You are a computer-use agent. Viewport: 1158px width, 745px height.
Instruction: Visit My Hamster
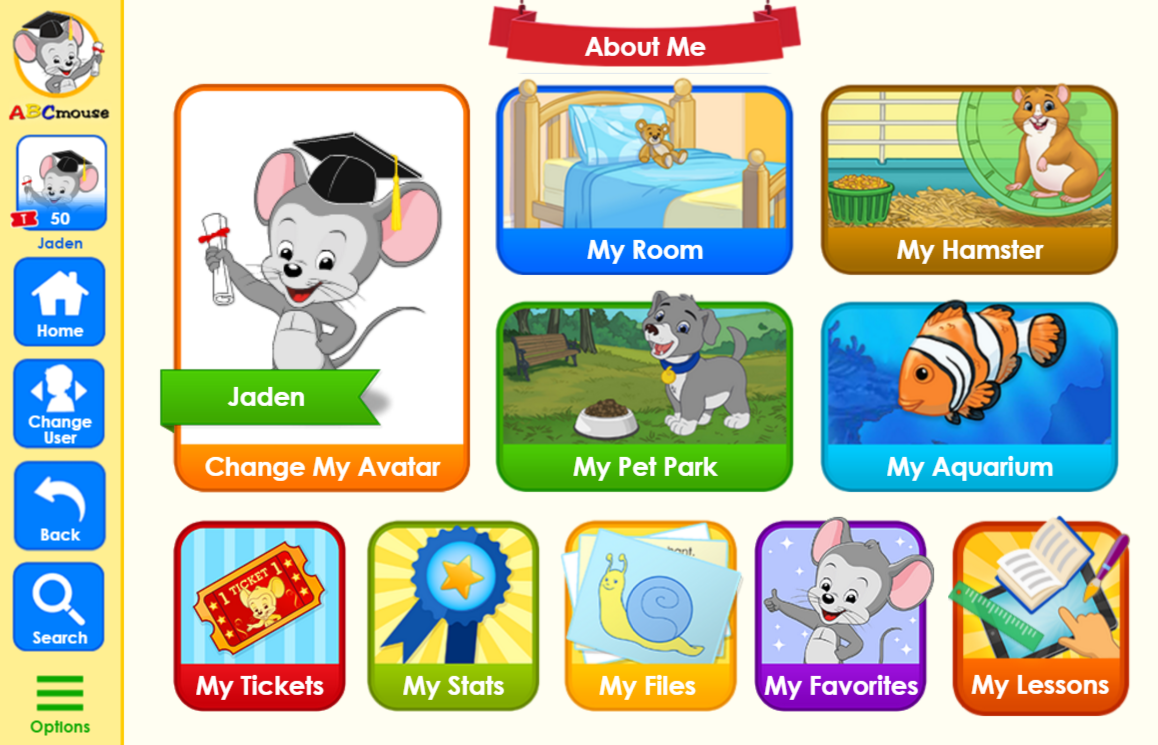click(x=969, y=180)
